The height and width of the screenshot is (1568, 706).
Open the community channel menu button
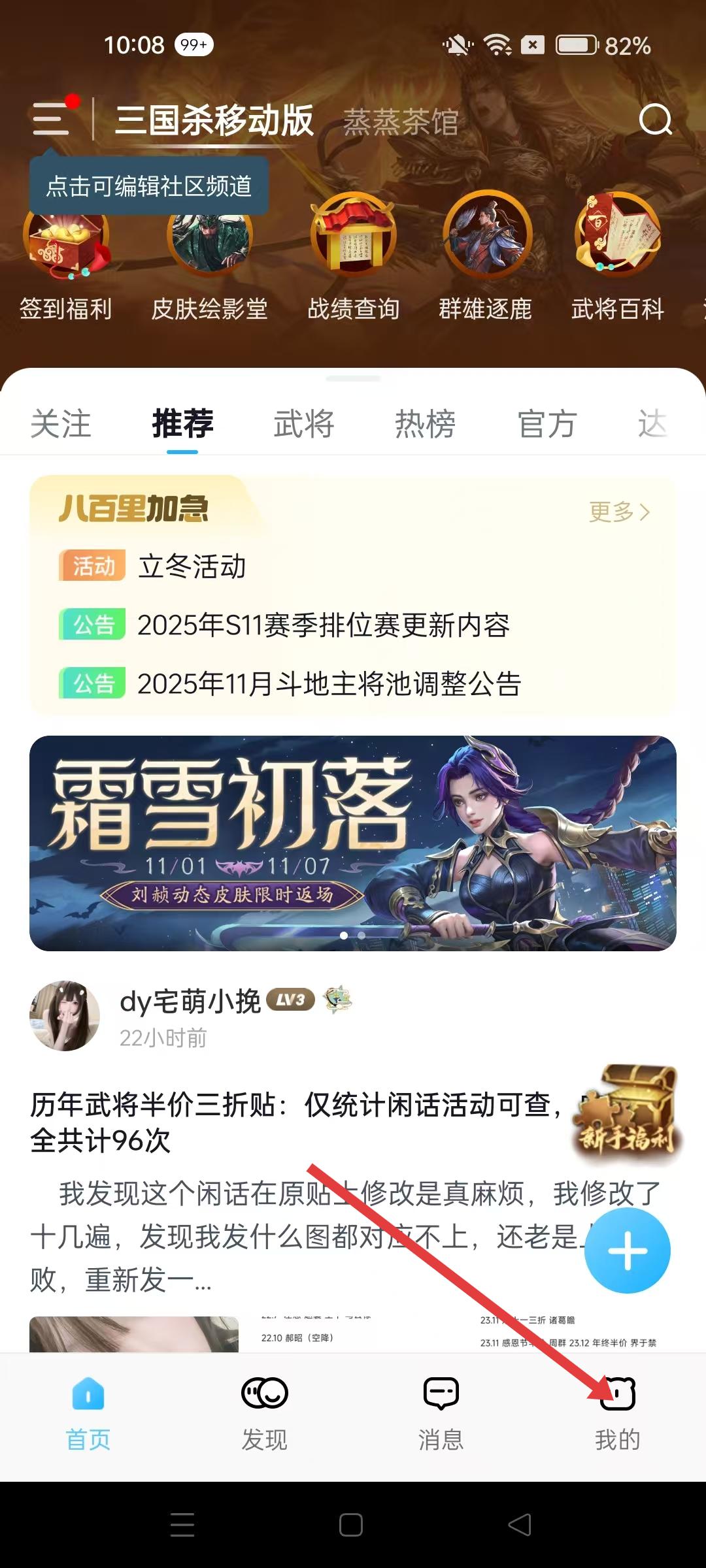click(x=51, y=119)
